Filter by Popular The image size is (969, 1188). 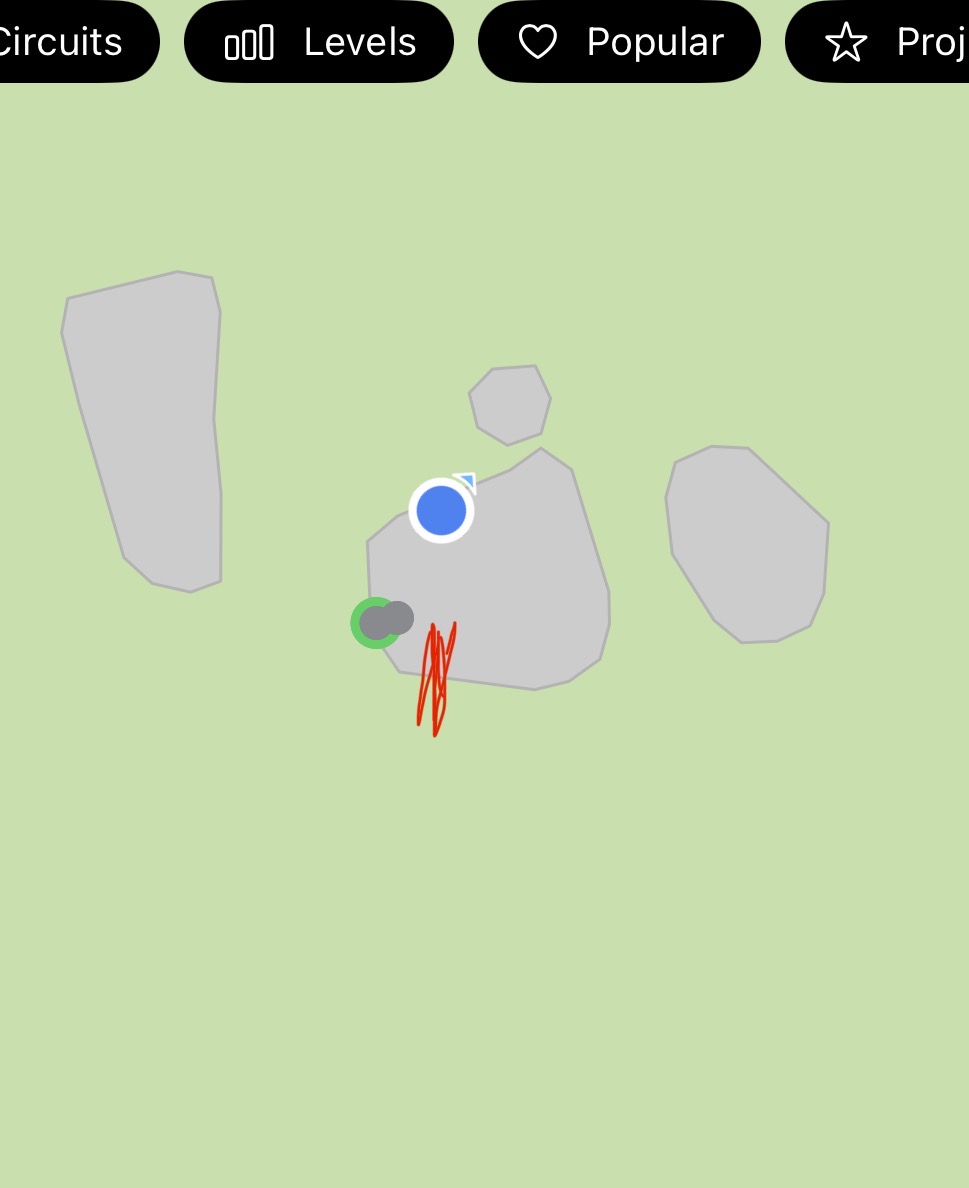(x=619, y=42)
